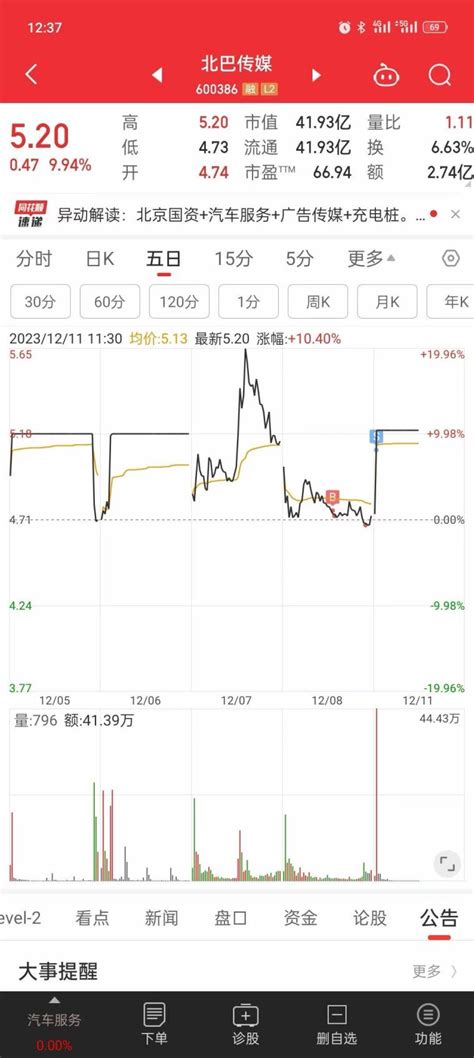Switch to the 新闻 tab
Screen dimensions: 474x1058
tap(161, 918)
